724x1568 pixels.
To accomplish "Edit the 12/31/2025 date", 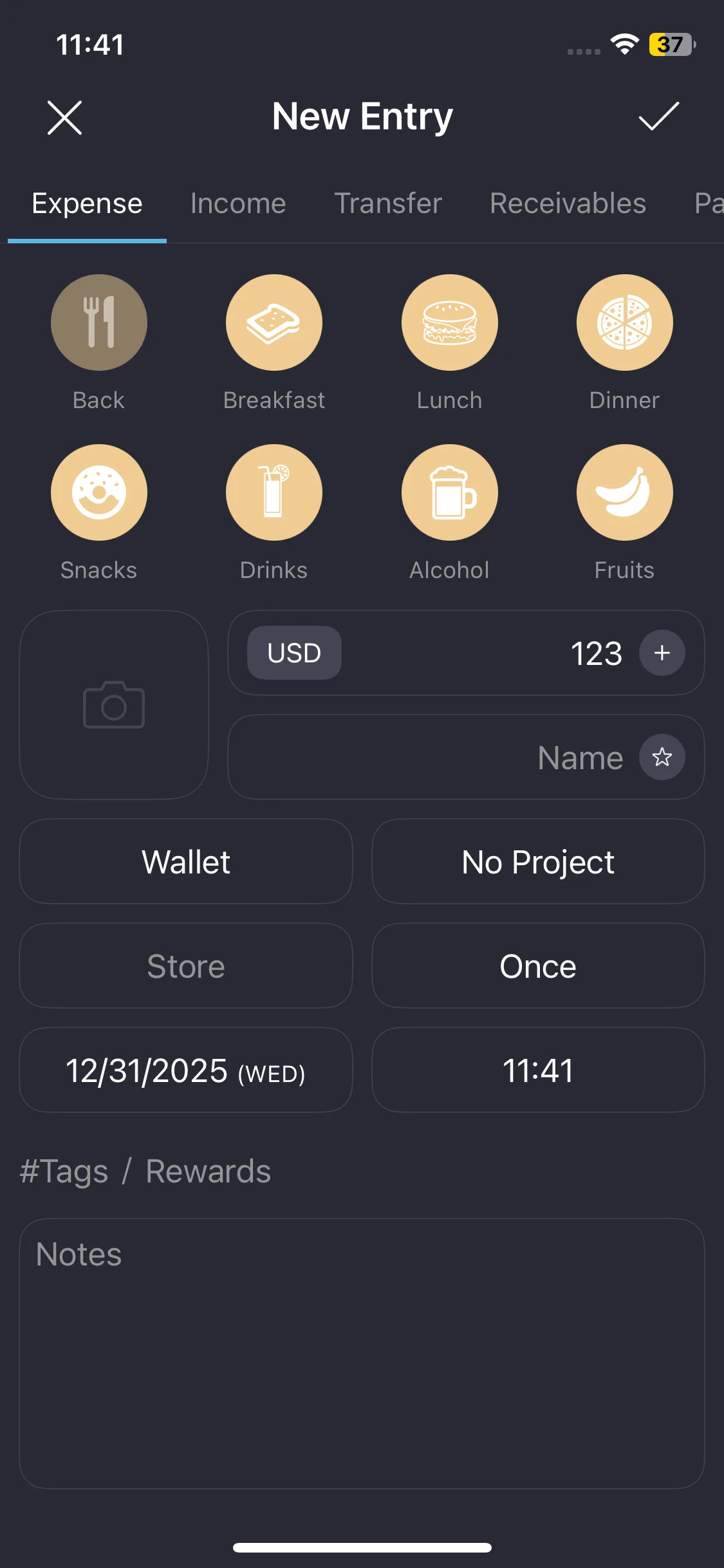I will 186,1070.
